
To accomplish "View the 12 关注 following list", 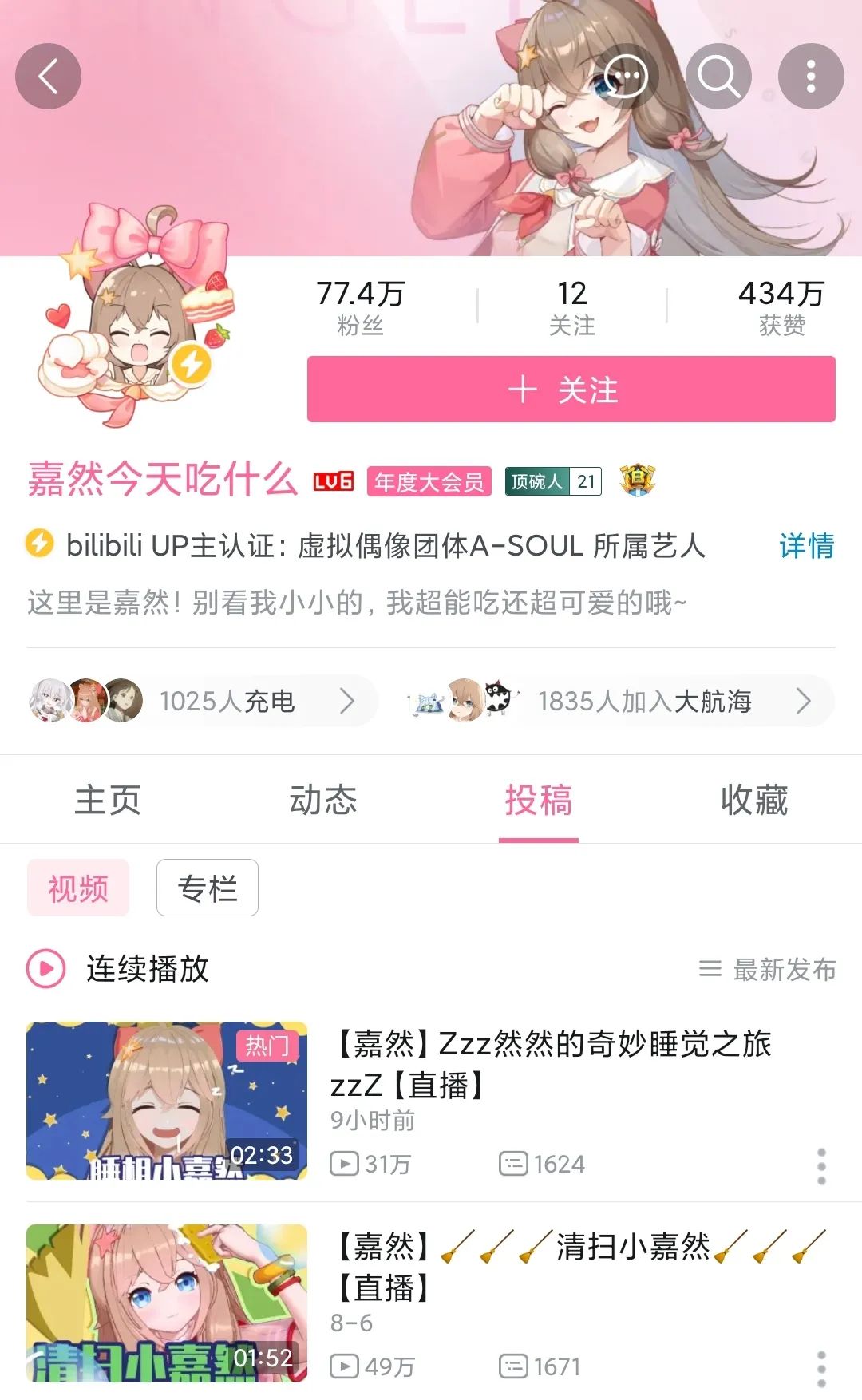I will tap(571, 307).
